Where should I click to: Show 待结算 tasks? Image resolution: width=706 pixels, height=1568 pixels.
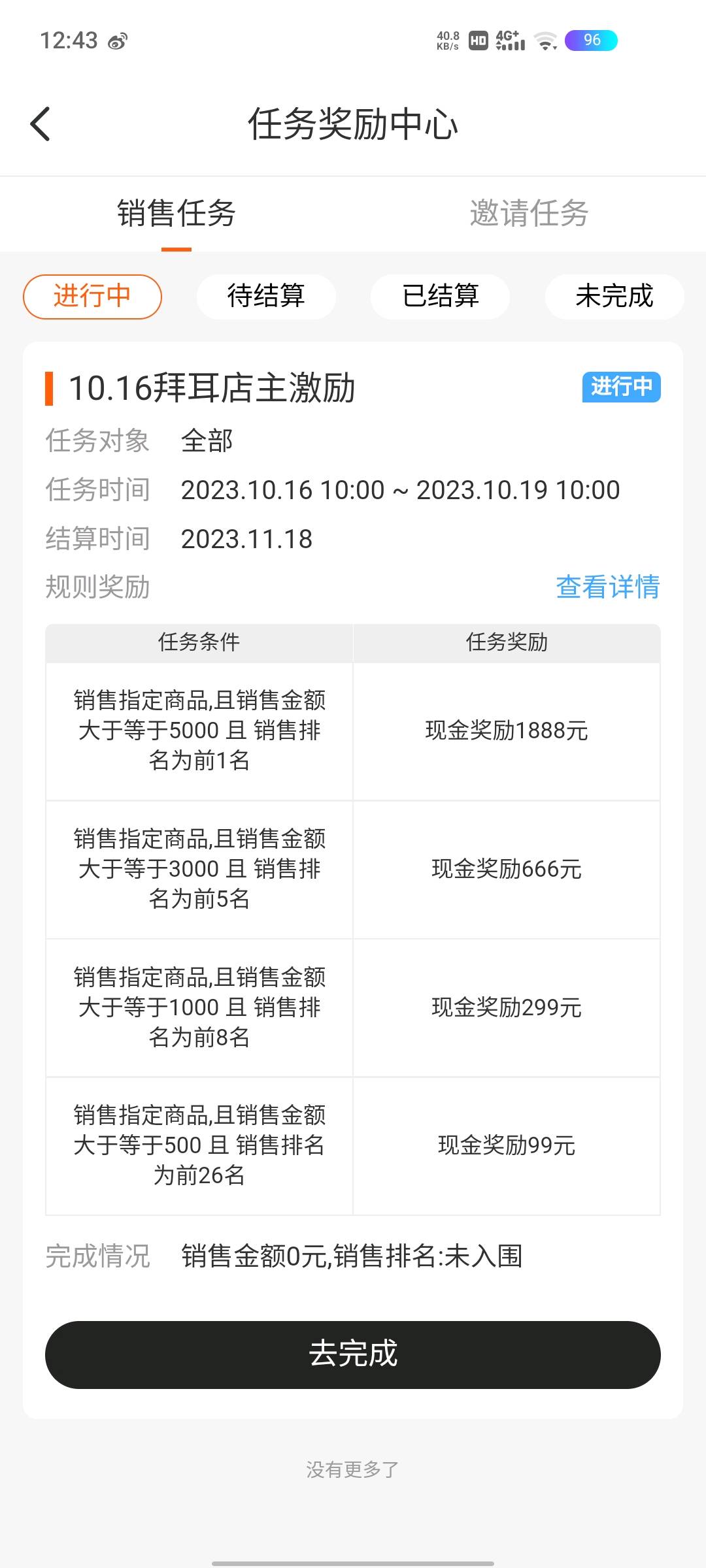(266, 297)
